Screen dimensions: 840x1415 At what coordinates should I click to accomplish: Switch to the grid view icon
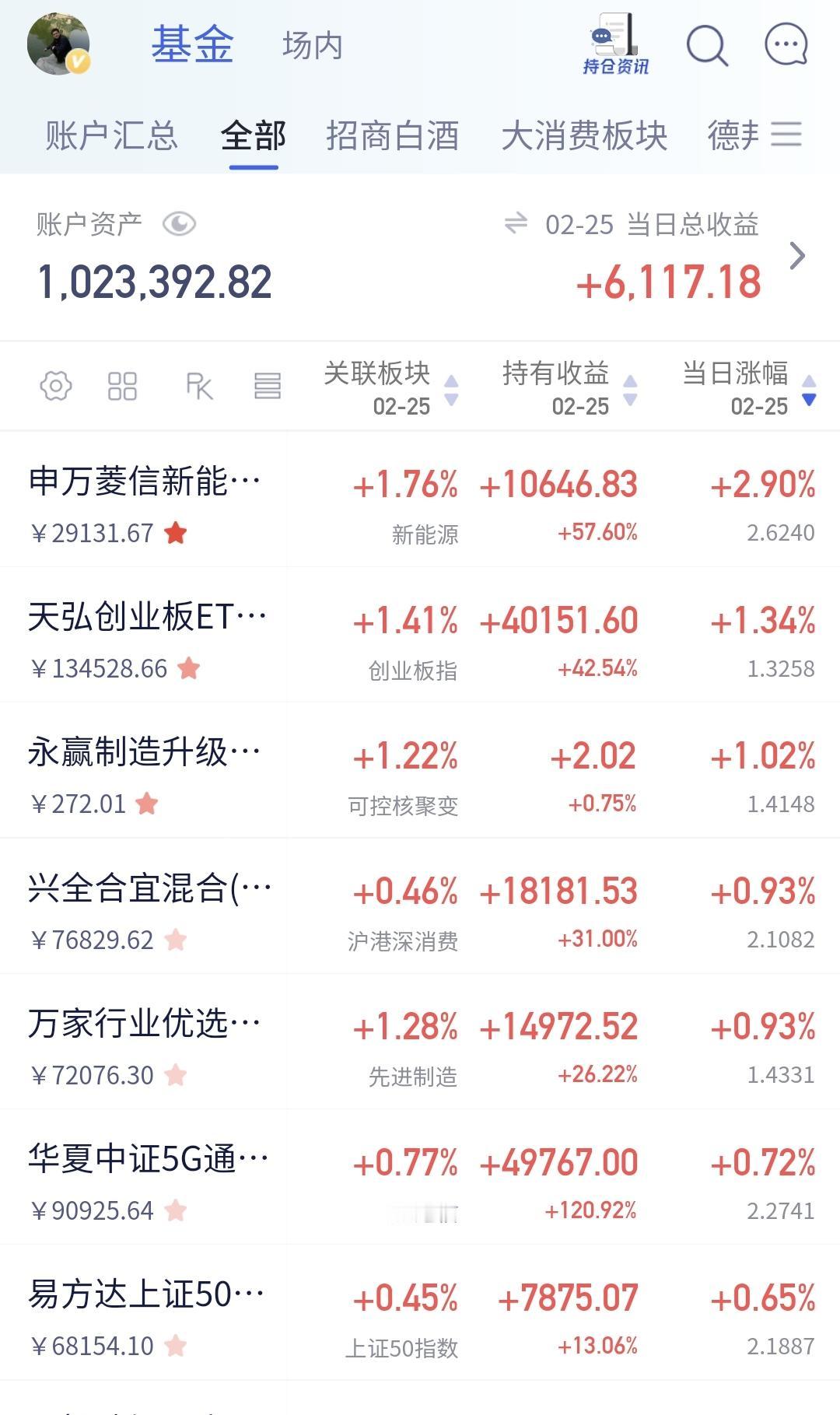(122, 386)
